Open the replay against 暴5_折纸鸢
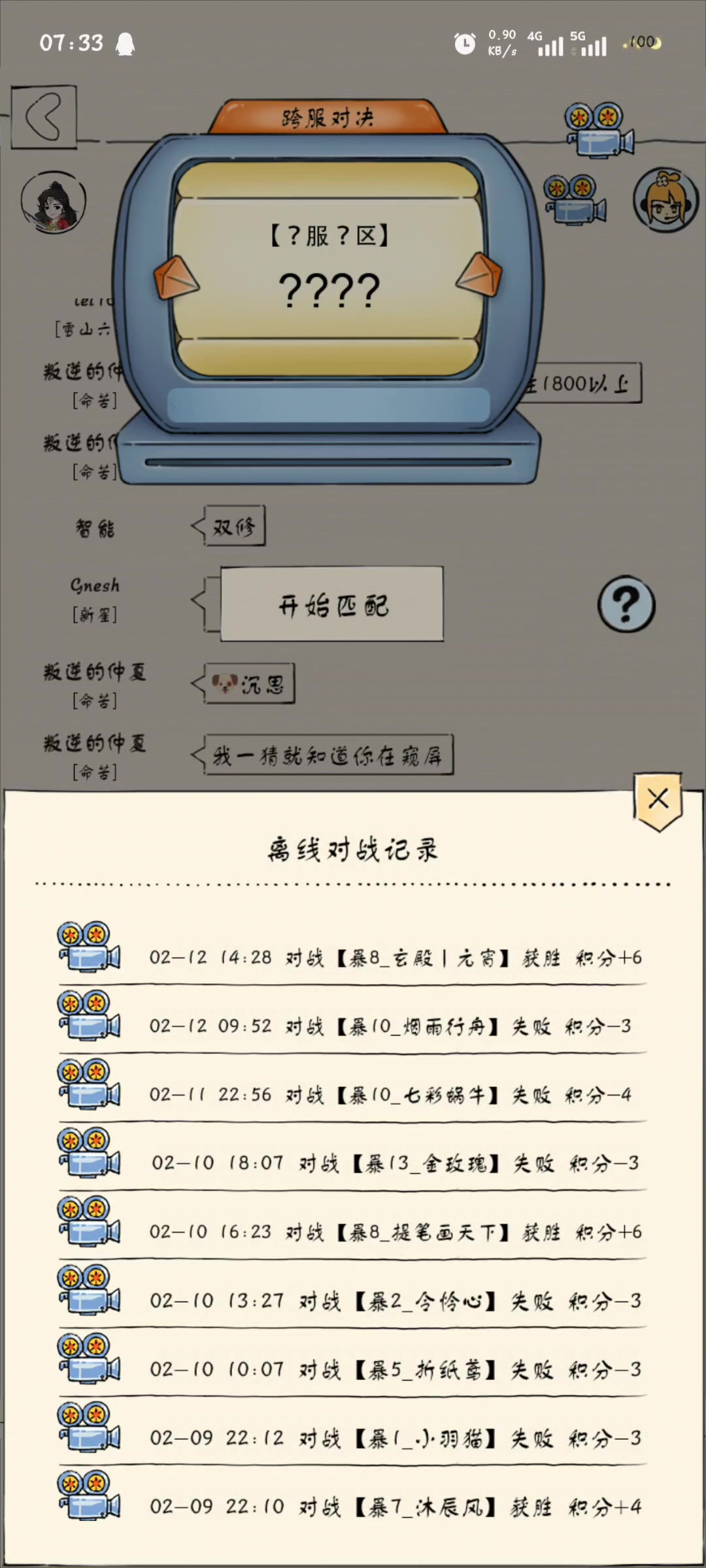Image resolution: width=706 pixels, height=1568 pixels. pyautogui.click(x=89, y=1358)
